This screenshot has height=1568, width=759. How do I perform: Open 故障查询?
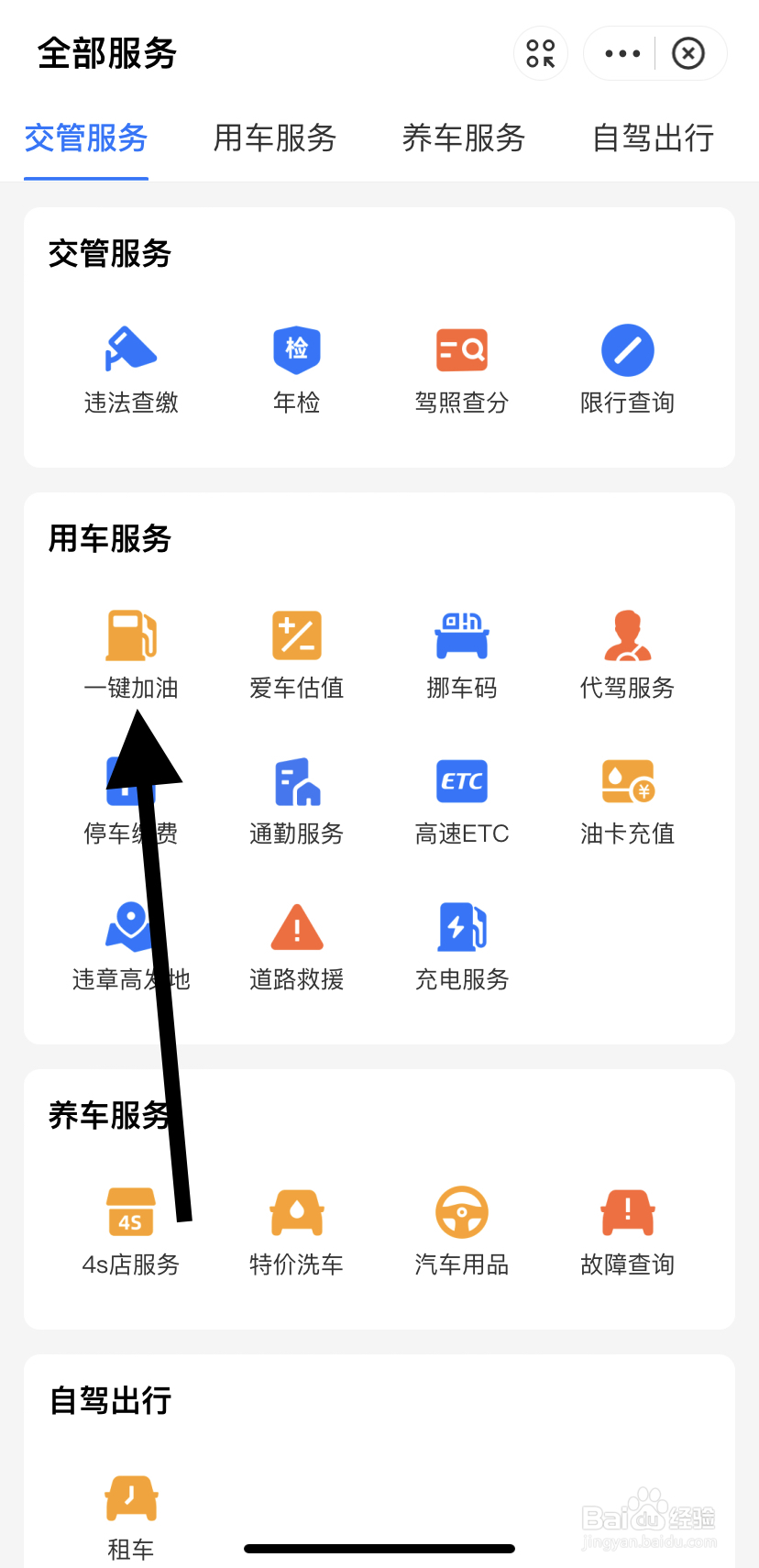628,1232
